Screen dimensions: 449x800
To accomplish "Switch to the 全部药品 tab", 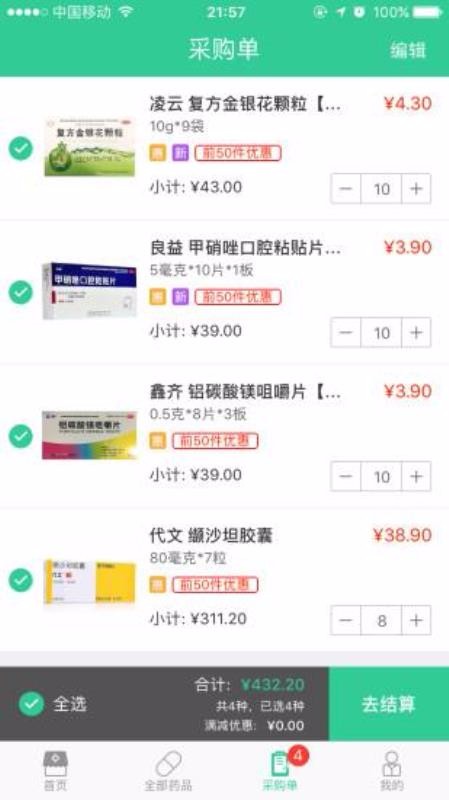I will pyautogui.click(x=168, y=771).
